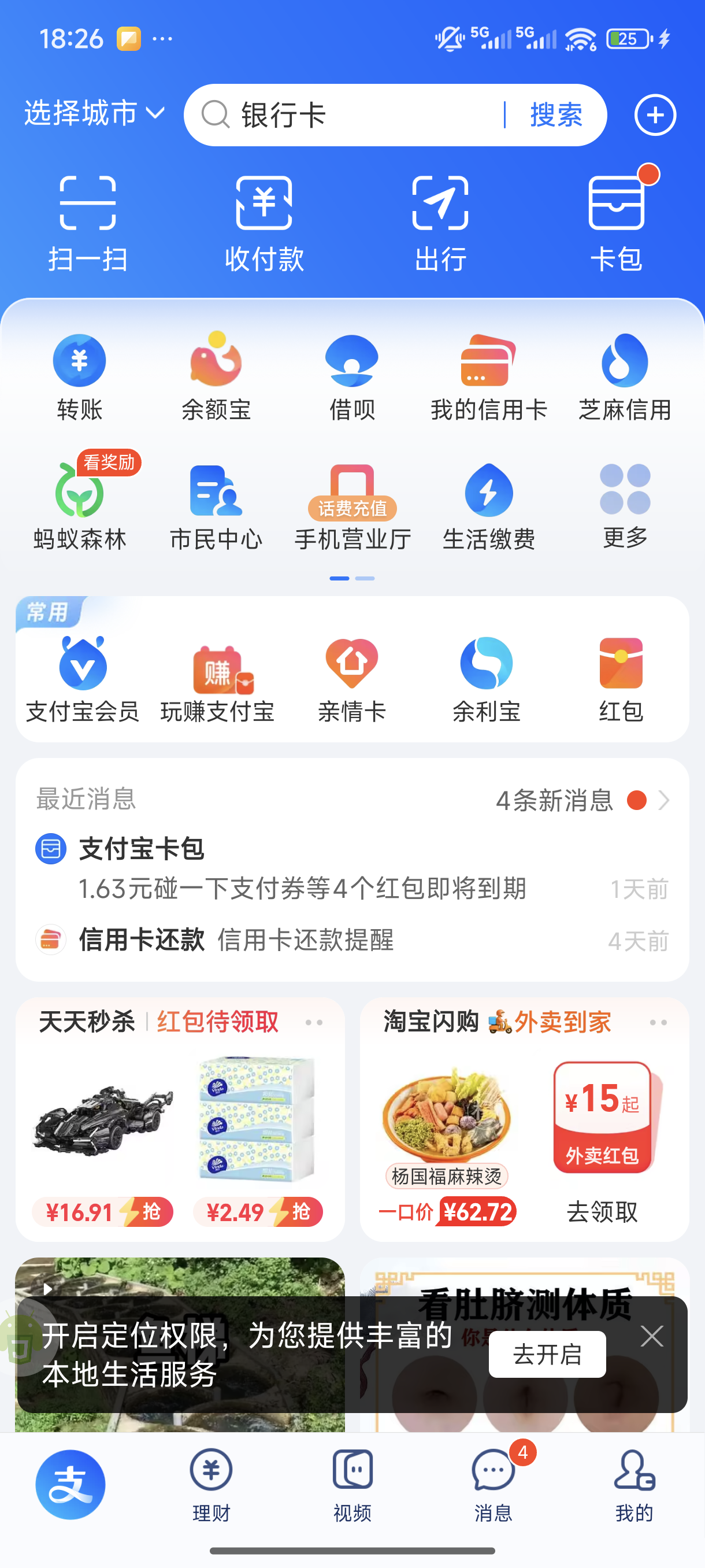
Task: Switch to the 理财 tab
Action: click(x=211, y=1484)
